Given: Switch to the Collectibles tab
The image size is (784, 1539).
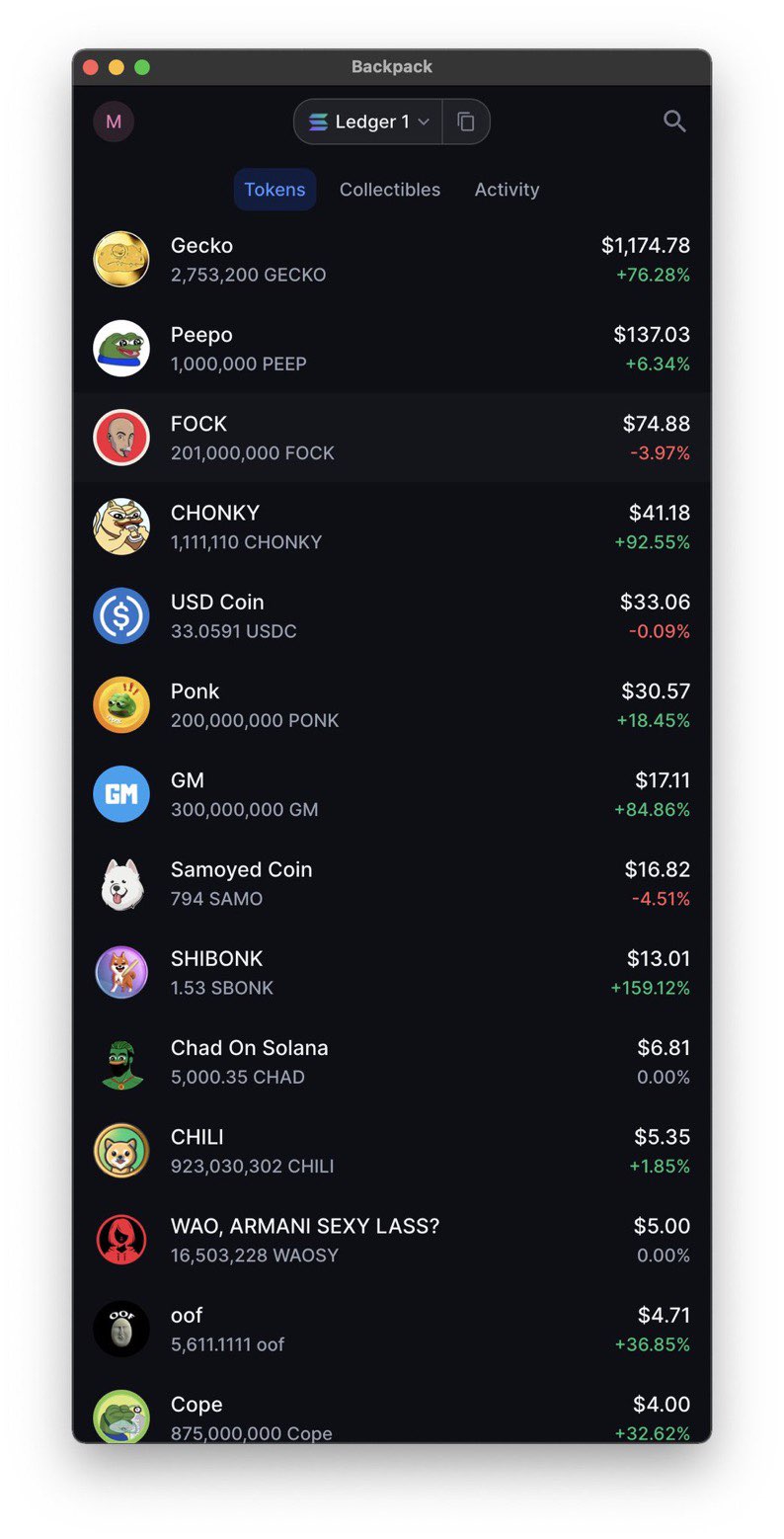Looking at the screenshot, I should point(390,190).
